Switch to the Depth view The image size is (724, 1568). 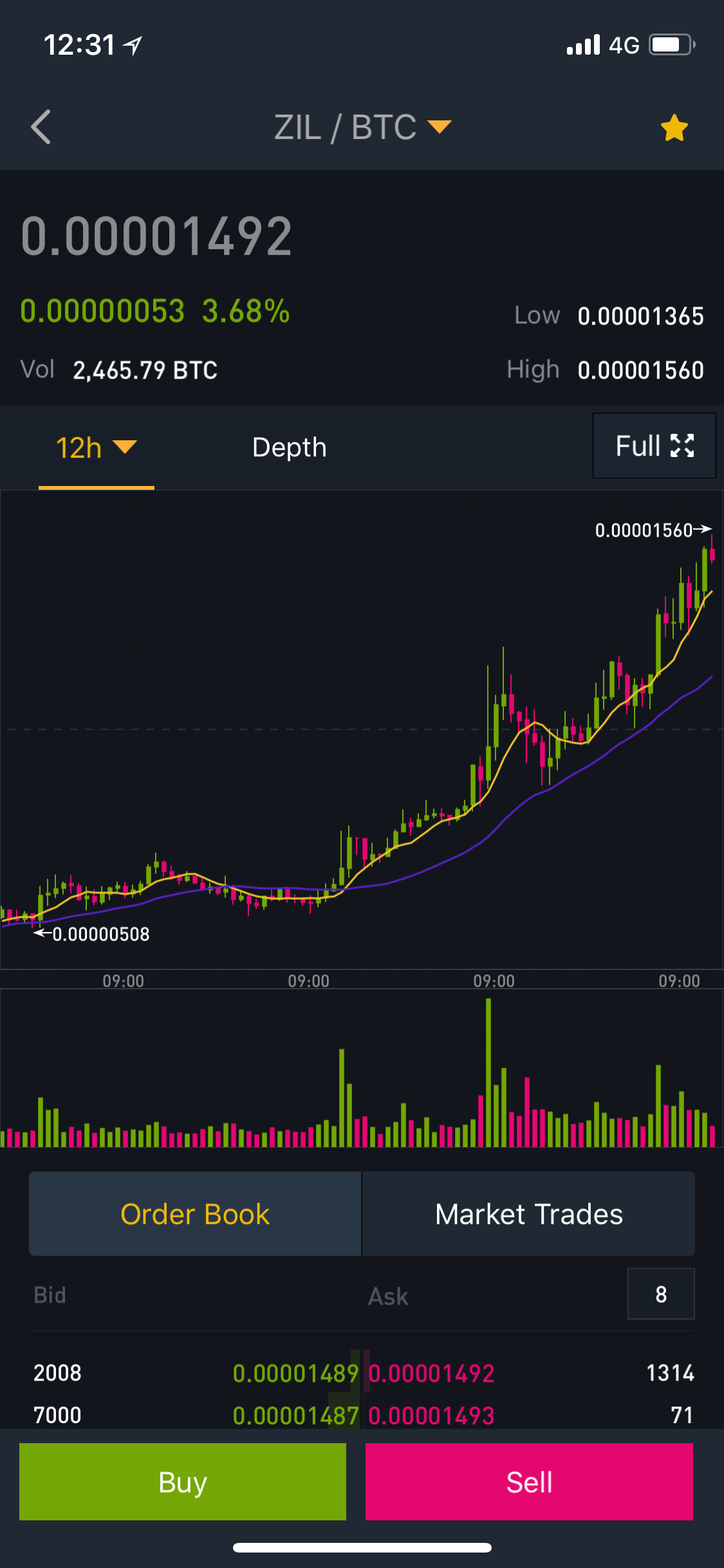289,447
